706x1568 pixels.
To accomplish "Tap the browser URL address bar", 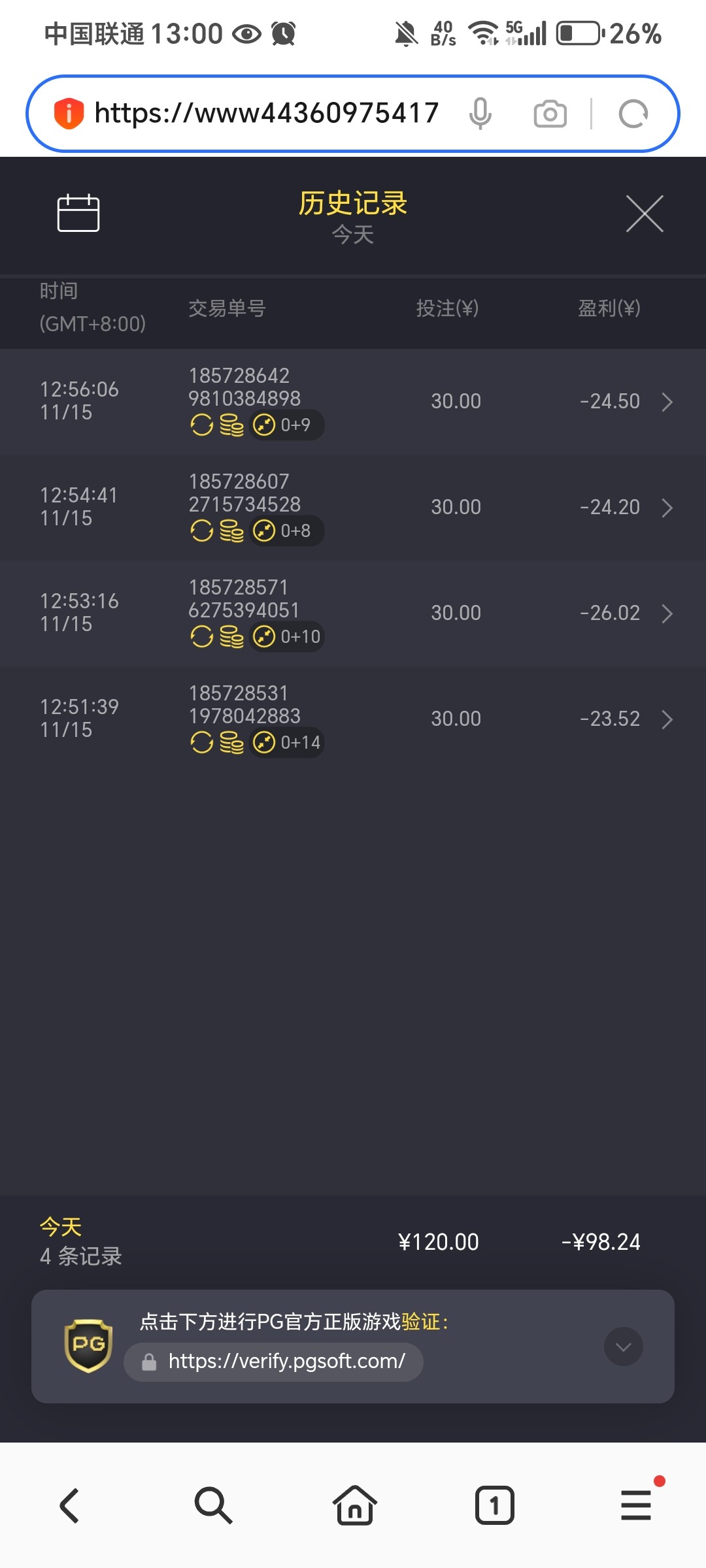I will pyautogui.click(x=266, y=113).
